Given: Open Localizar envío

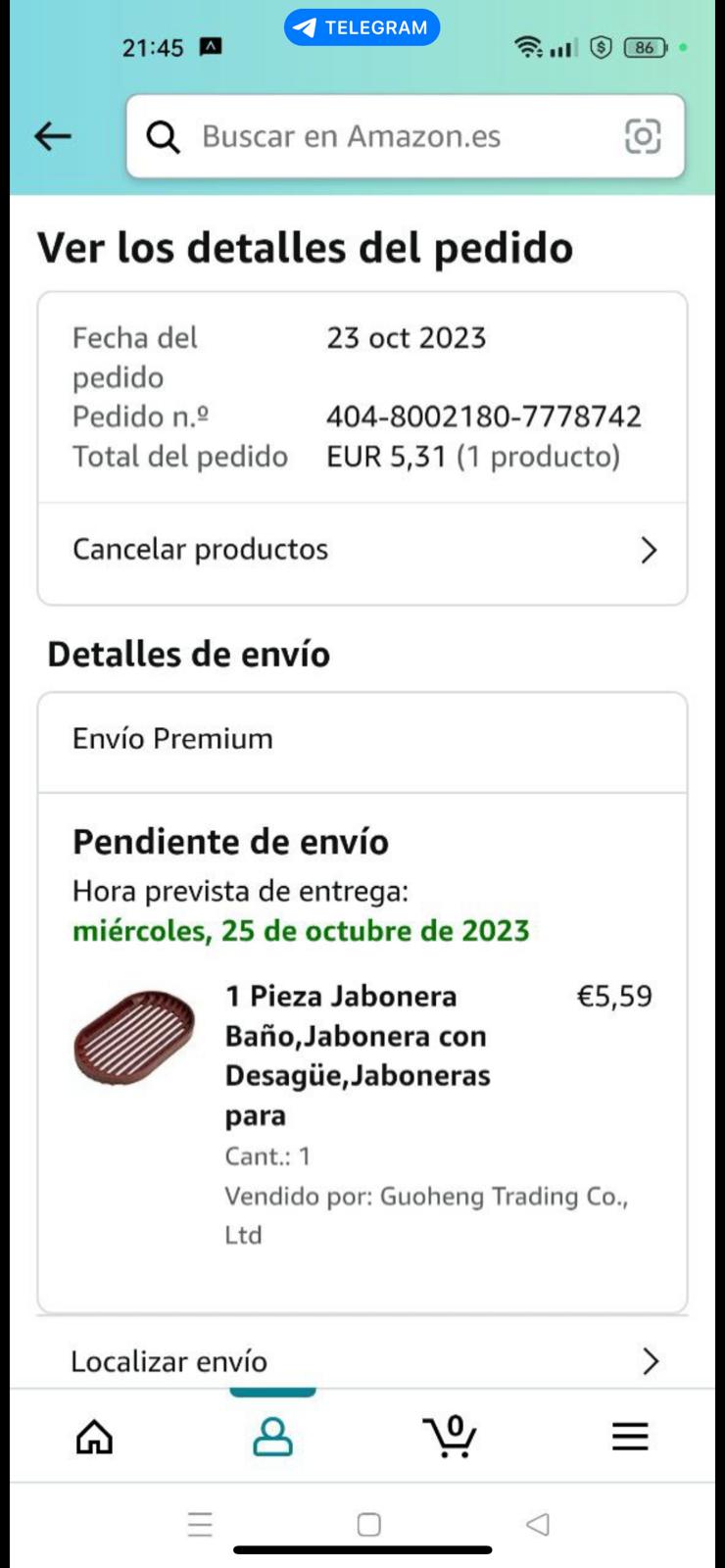Looking at the screenshot, I should (x=362, y=1361).
